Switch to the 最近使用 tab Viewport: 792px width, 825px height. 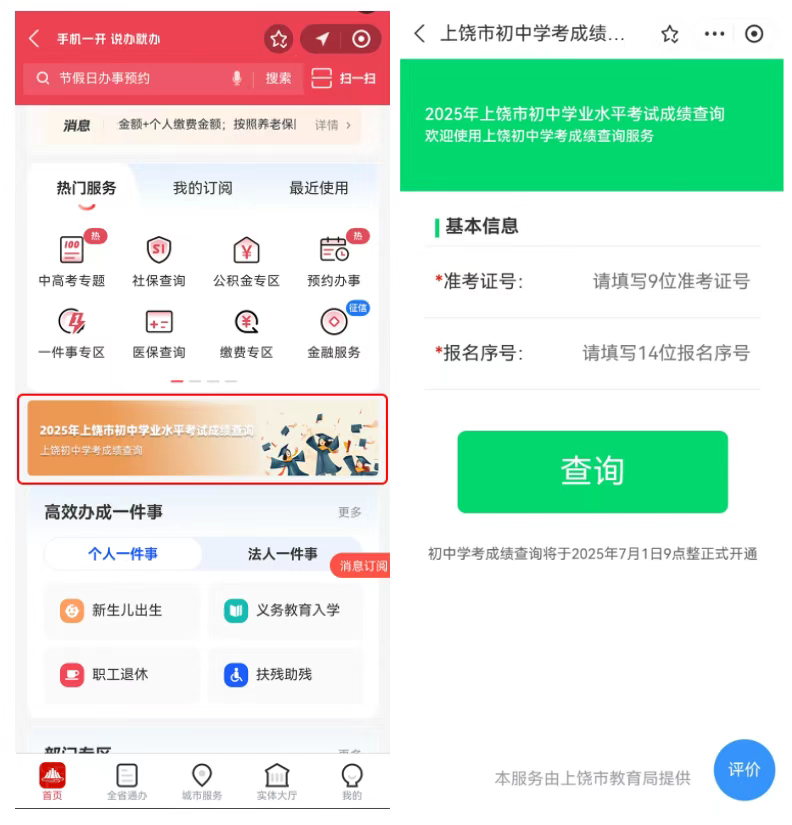(318, 188)
